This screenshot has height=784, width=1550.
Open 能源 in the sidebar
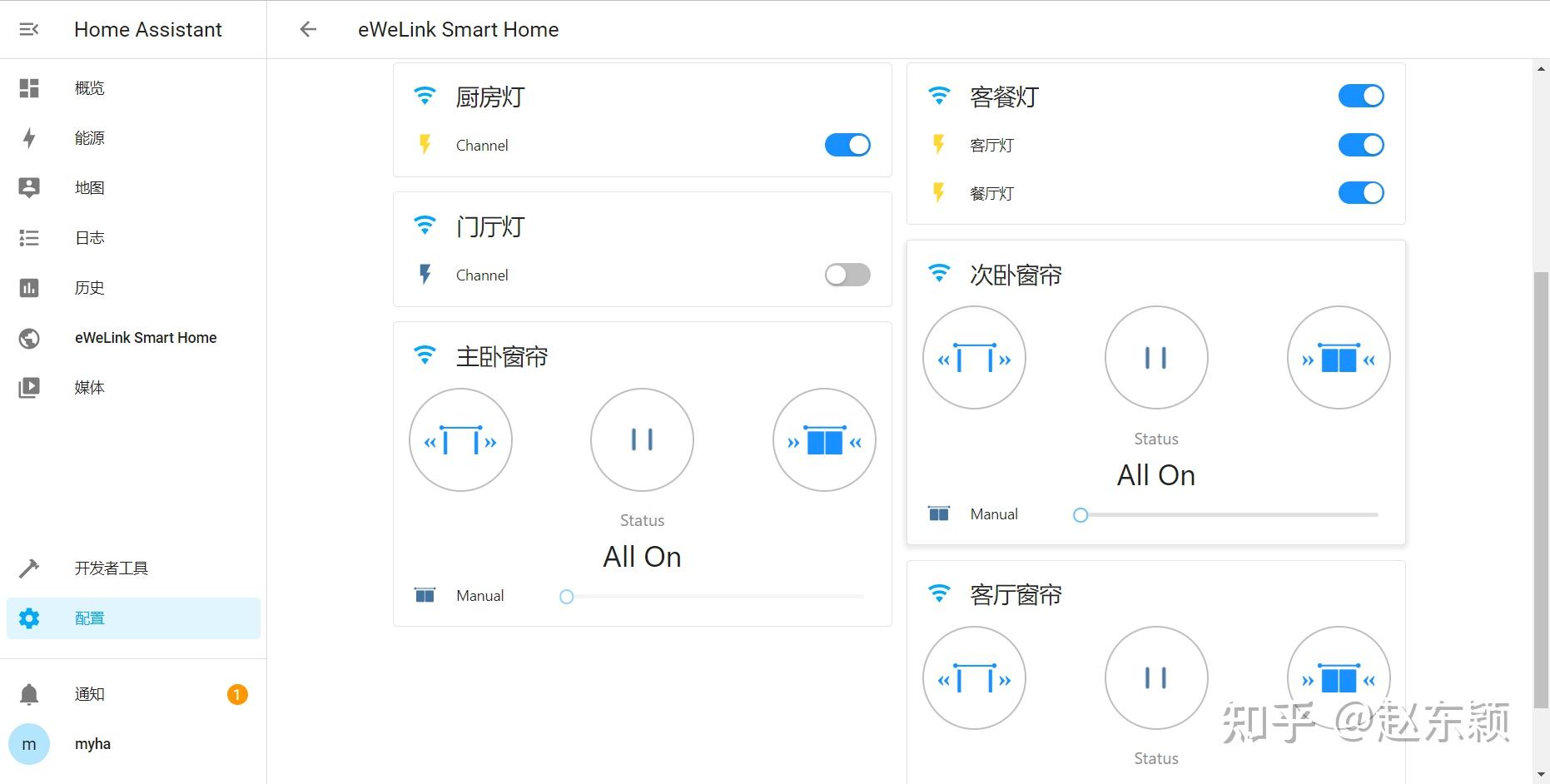(x=90, y=138)
